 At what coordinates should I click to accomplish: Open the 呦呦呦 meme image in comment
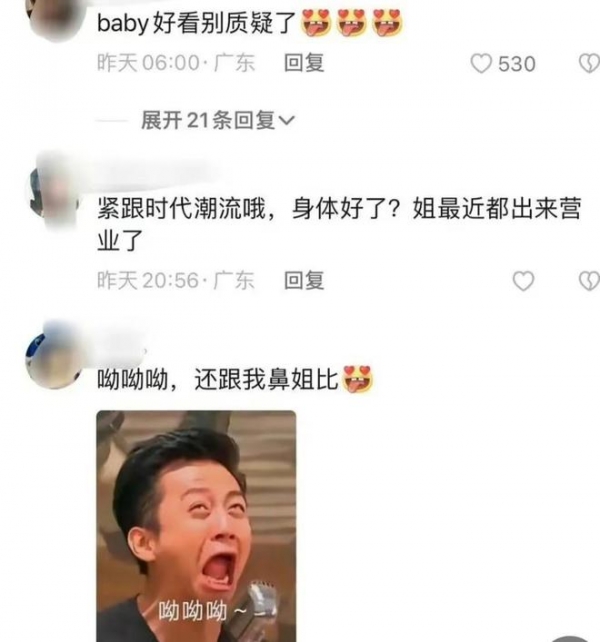click(196, 525)
